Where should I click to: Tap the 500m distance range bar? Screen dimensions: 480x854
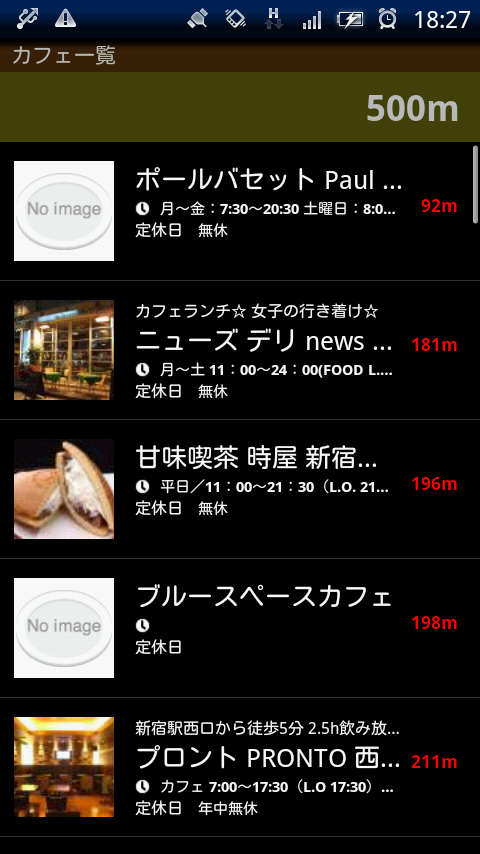point(240,107)
